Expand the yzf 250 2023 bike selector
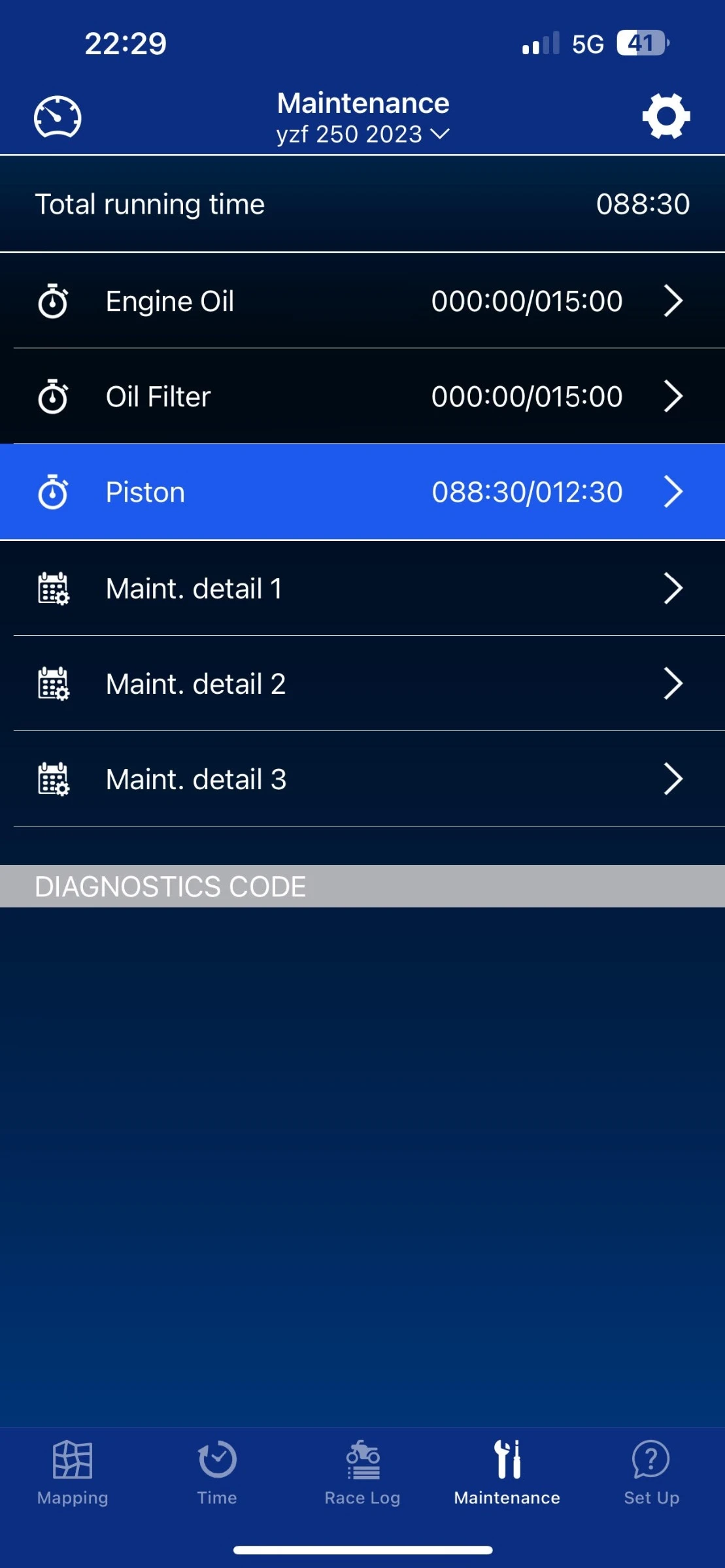The height and width of the screenshot is (1568, 725). [x=363, y=135]
